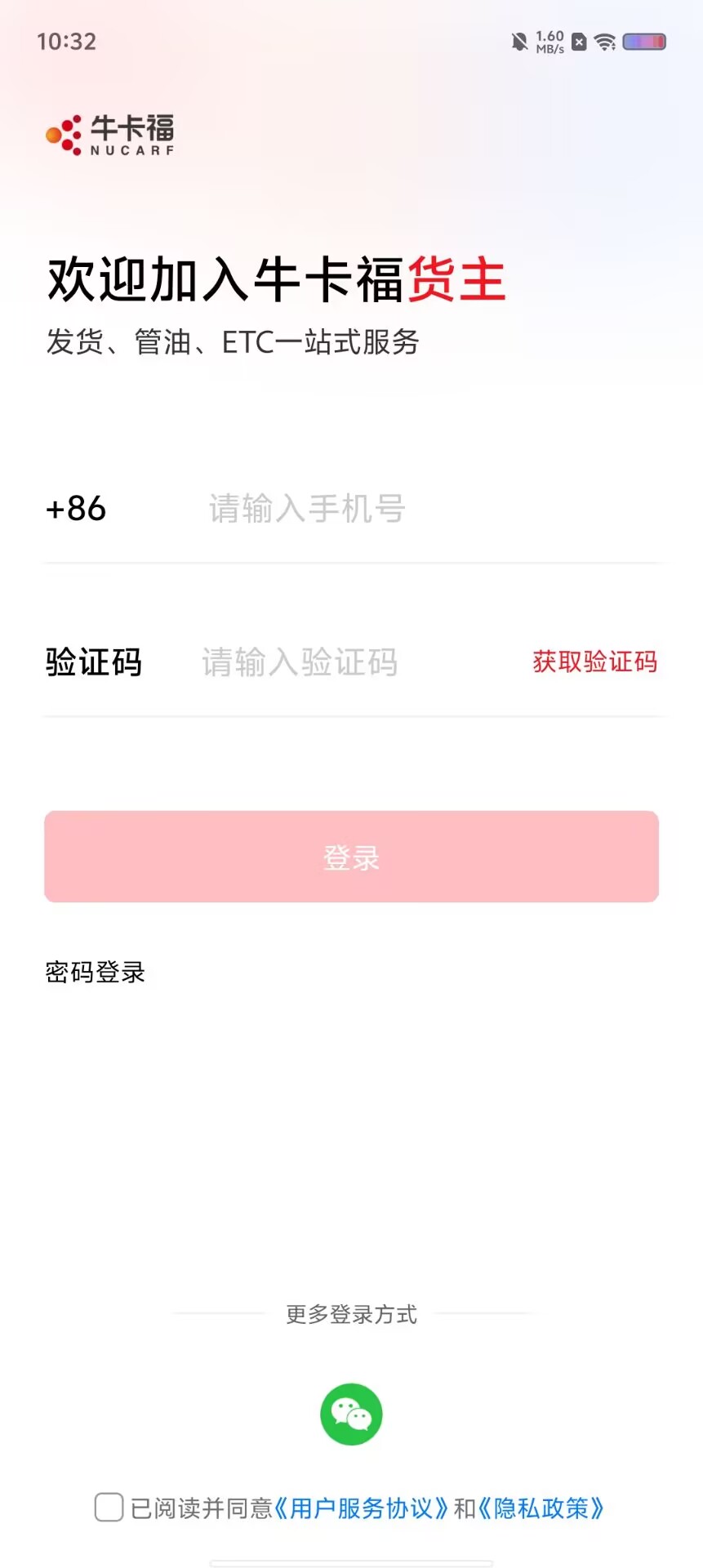The image size is (703, 1568).
Task: Focus the verification code input field
Action: [x=359, y=662]
